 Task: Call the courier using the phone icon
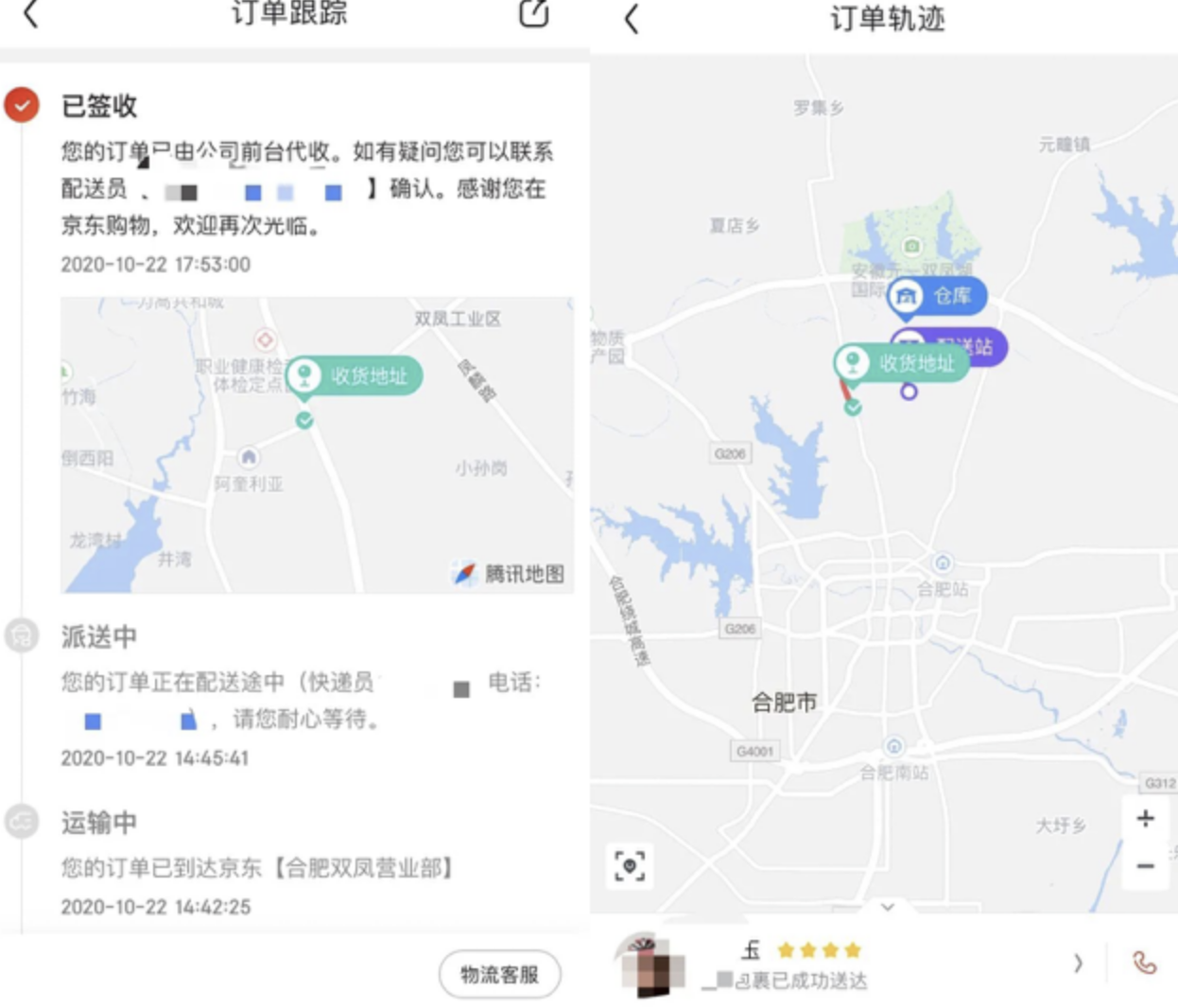coord(1144,964)
